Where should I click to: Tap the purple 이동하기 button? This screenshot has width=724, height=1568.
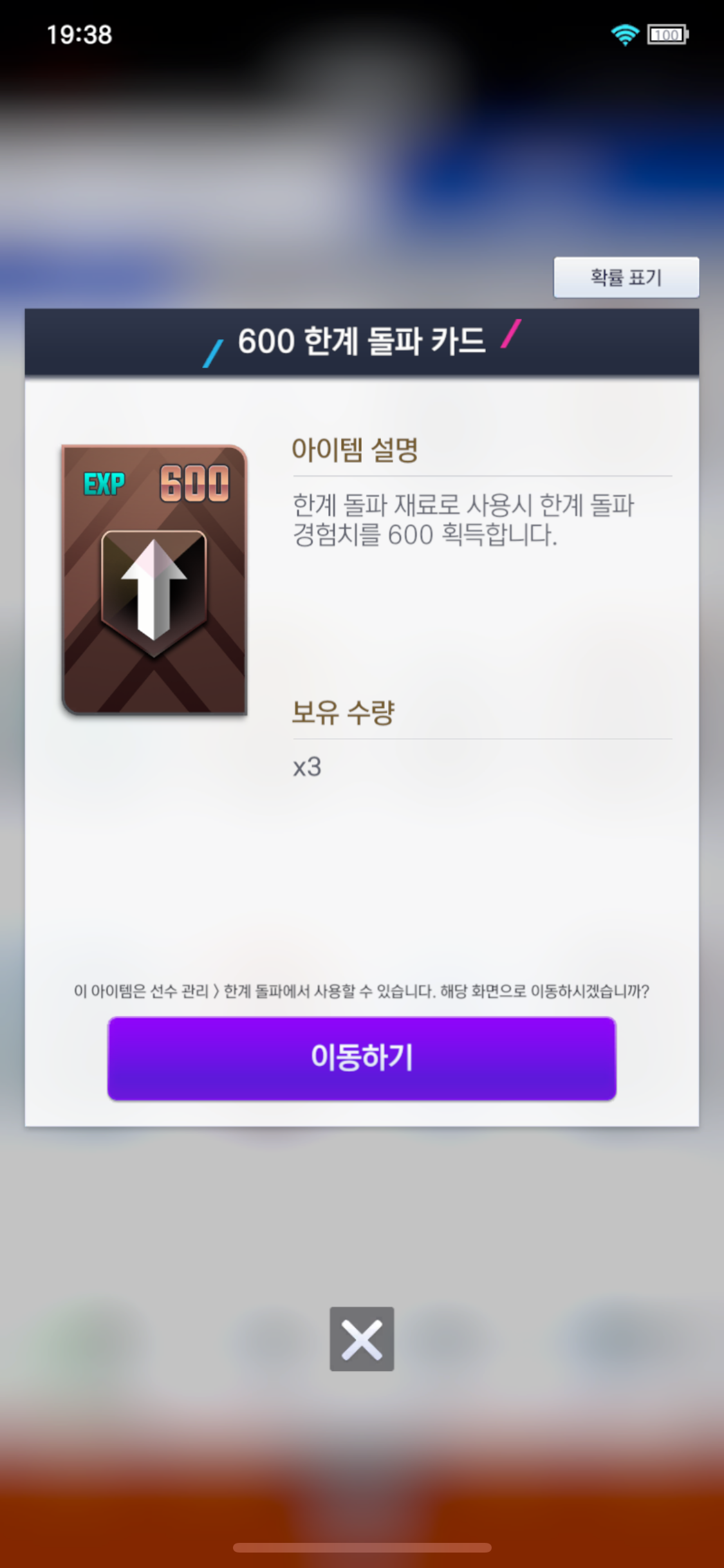pos(362,1058)
